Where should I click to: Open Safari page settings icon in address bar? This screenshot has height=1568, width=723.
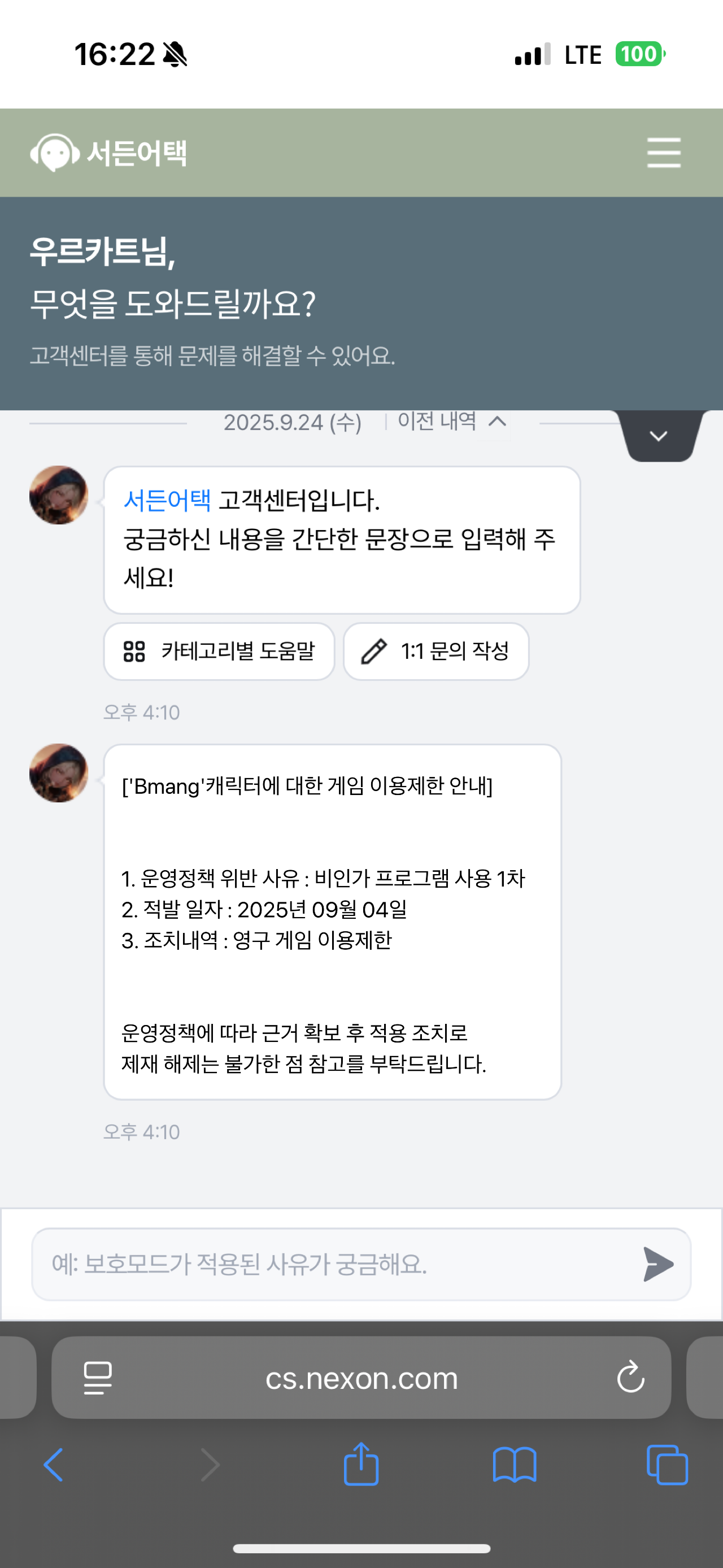[97, 1378]
